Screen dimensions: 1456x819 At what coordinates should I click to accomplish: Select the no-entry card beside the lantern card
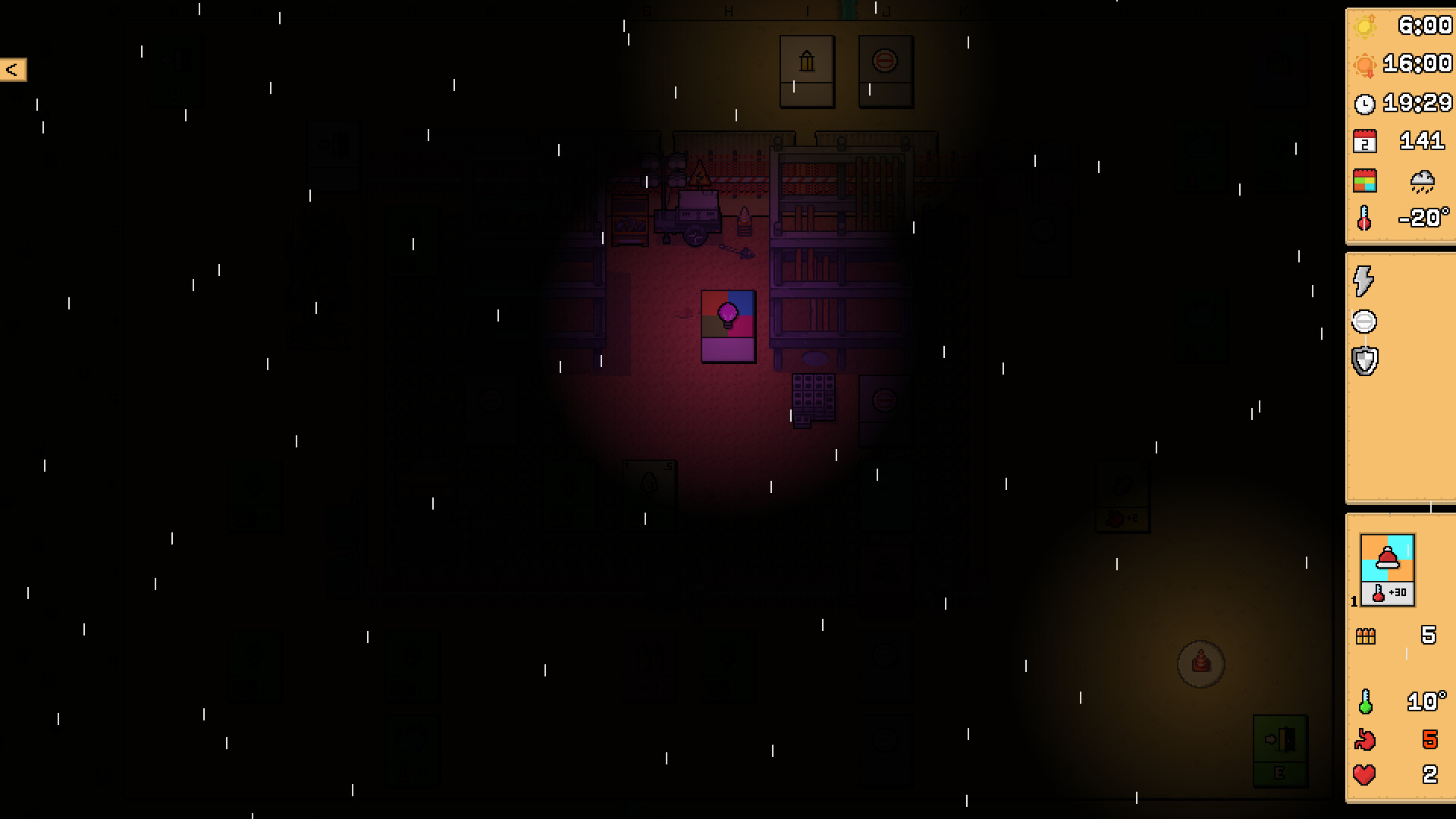pos(885,70)
